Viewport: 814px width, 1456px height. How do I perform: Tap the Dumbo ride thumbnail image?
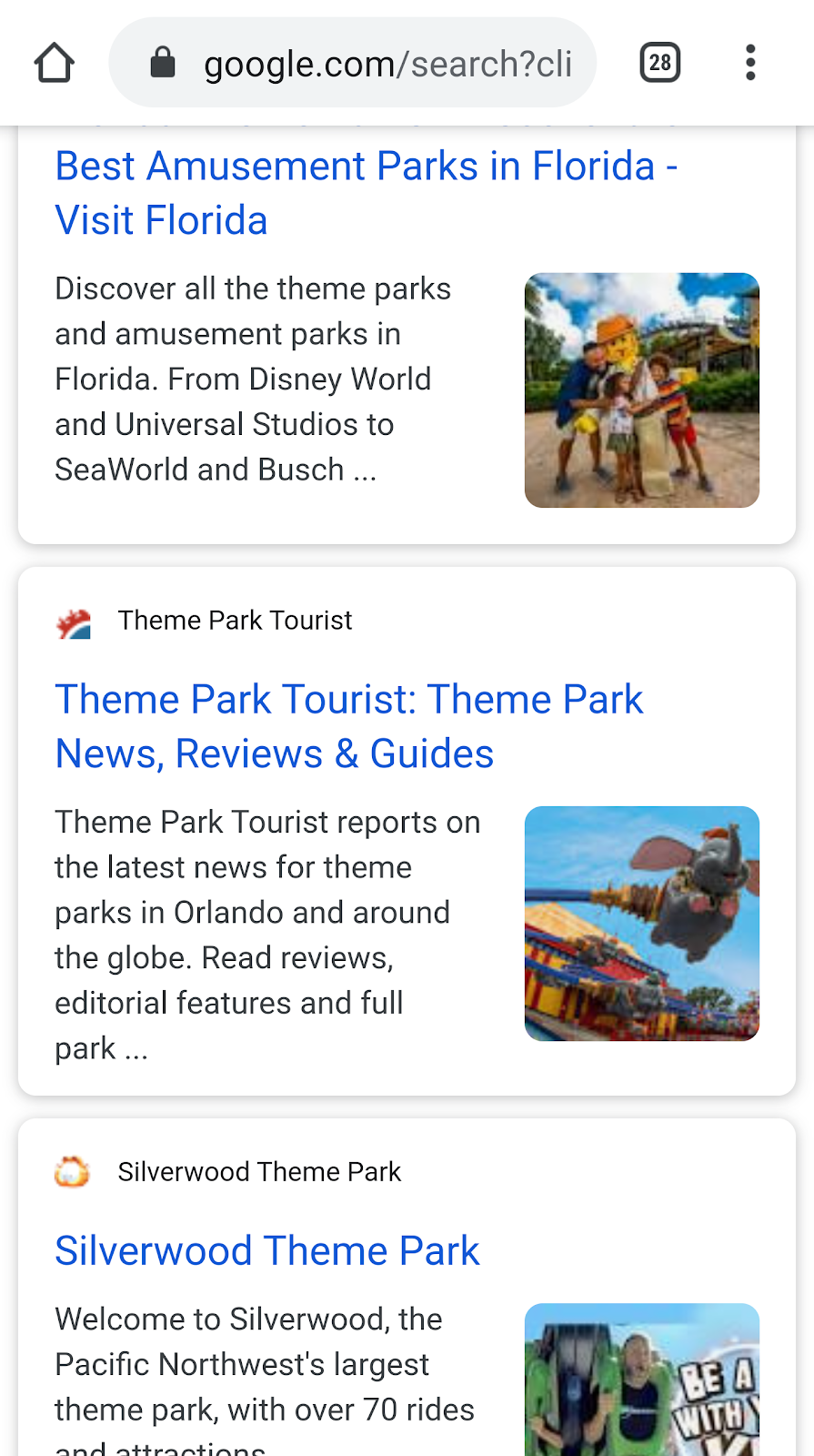click(641, 923)
